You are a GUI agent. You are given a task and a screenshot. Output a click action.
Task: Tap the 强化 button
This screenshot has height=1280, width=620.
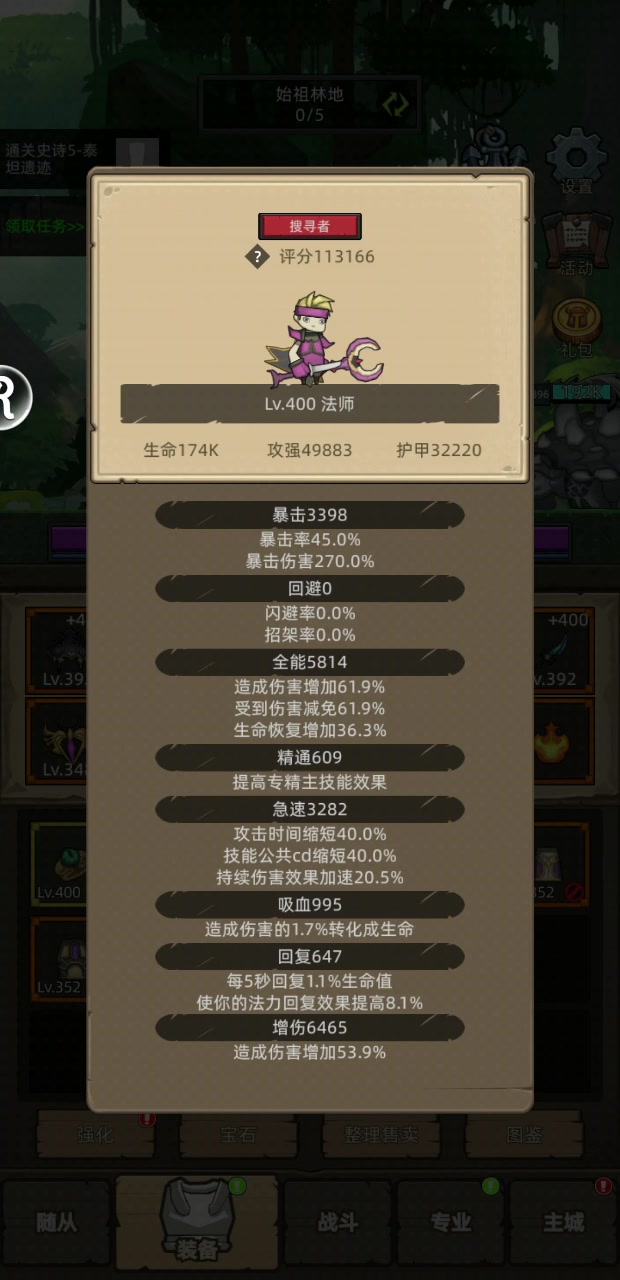pos(95,1136)
